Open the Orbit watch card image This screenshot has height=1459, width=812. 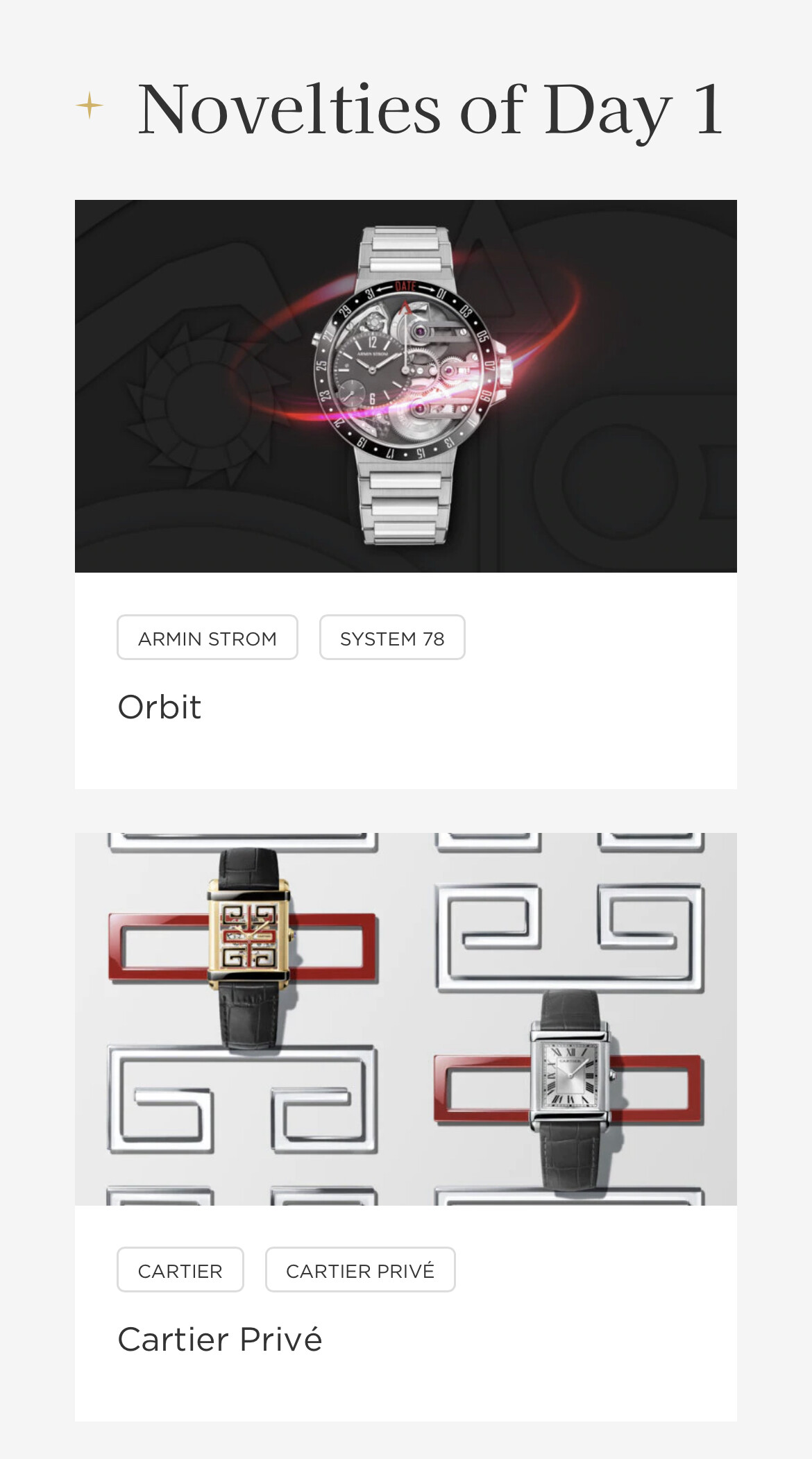[x=406, y=386]
